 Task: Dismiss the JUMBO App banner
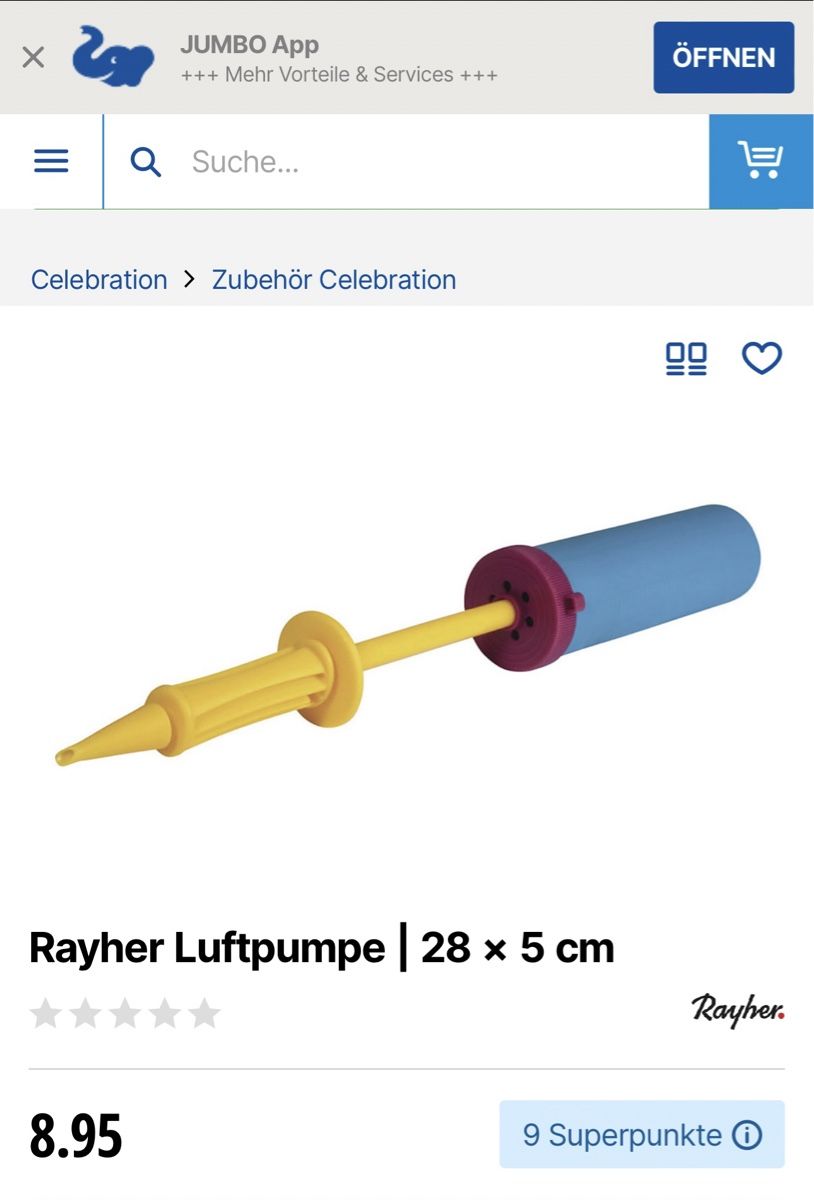coord(33,57)
